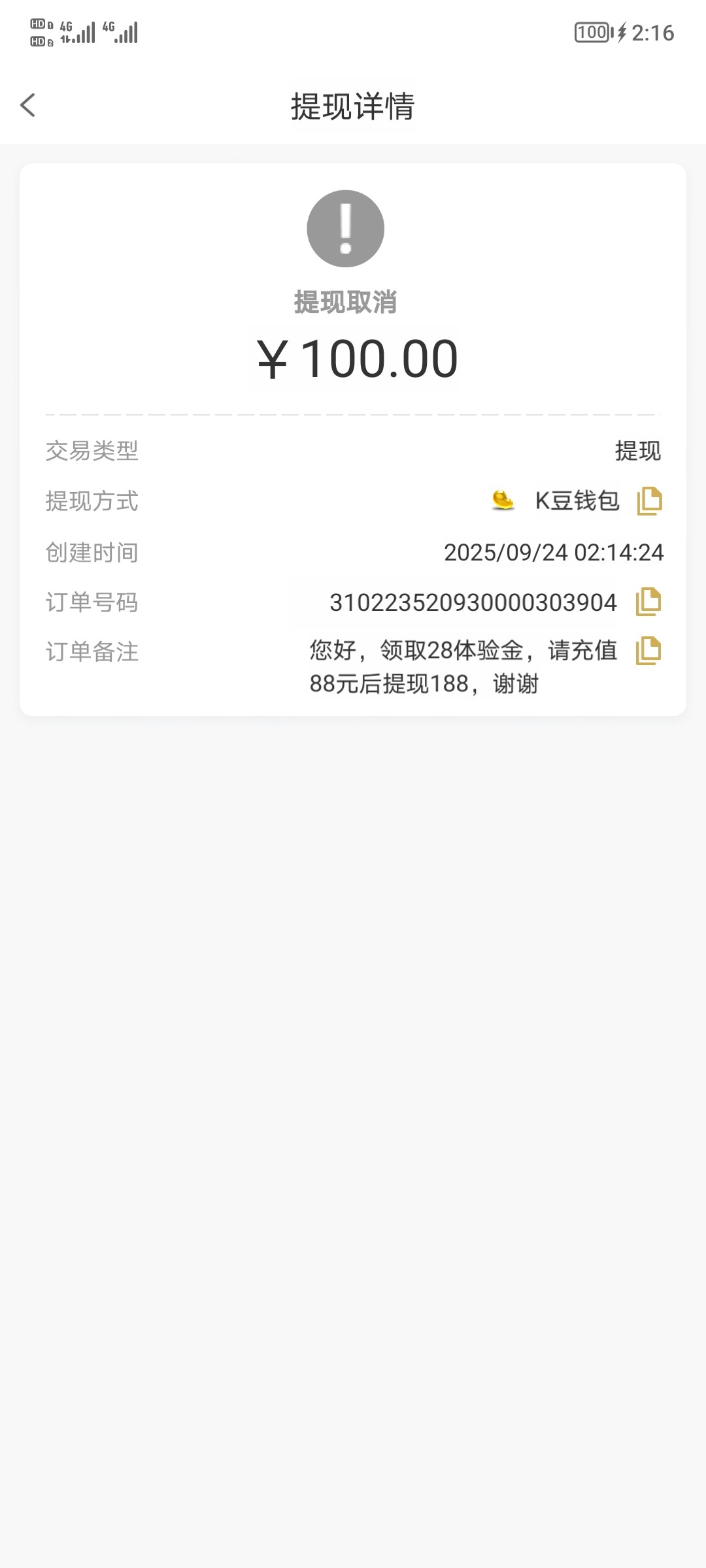The width and height of the screenshot is (706, 1568).
Task: Tap the 交易类型 row label
Action: coord(92,451)
